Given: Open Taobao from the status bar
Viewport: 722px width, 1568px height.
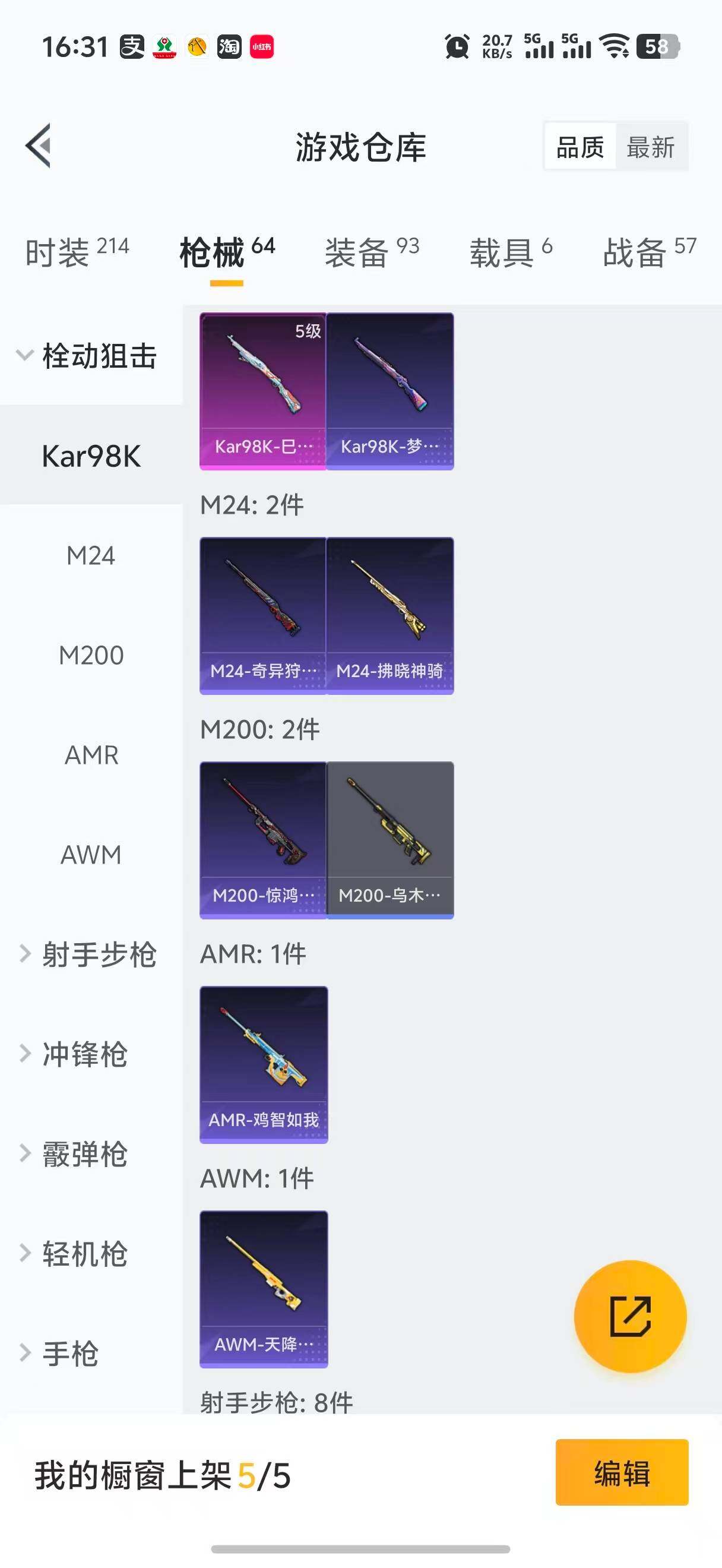Looking at the screenshot, I should (233, 45).
